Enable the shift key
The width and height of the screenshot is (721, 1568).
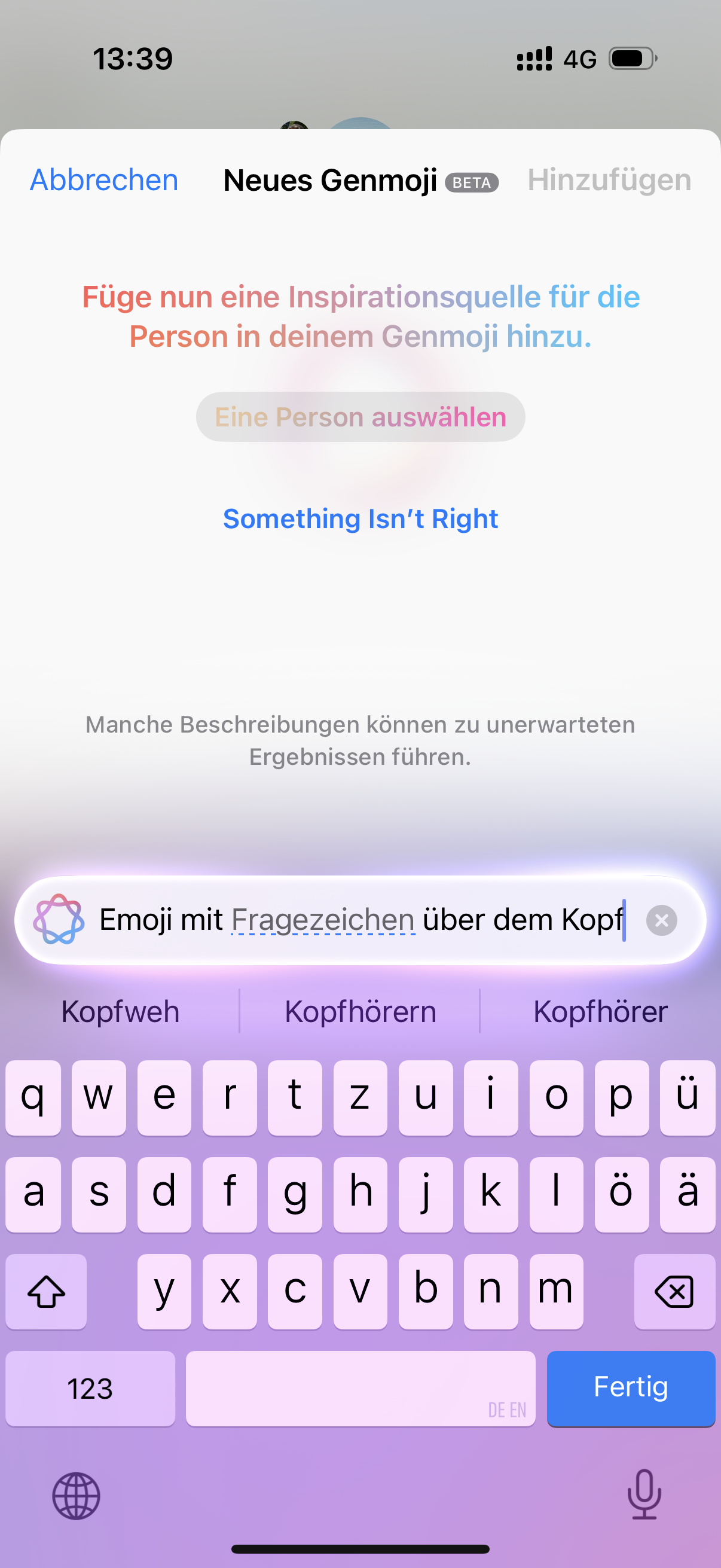coord(46,1291)
